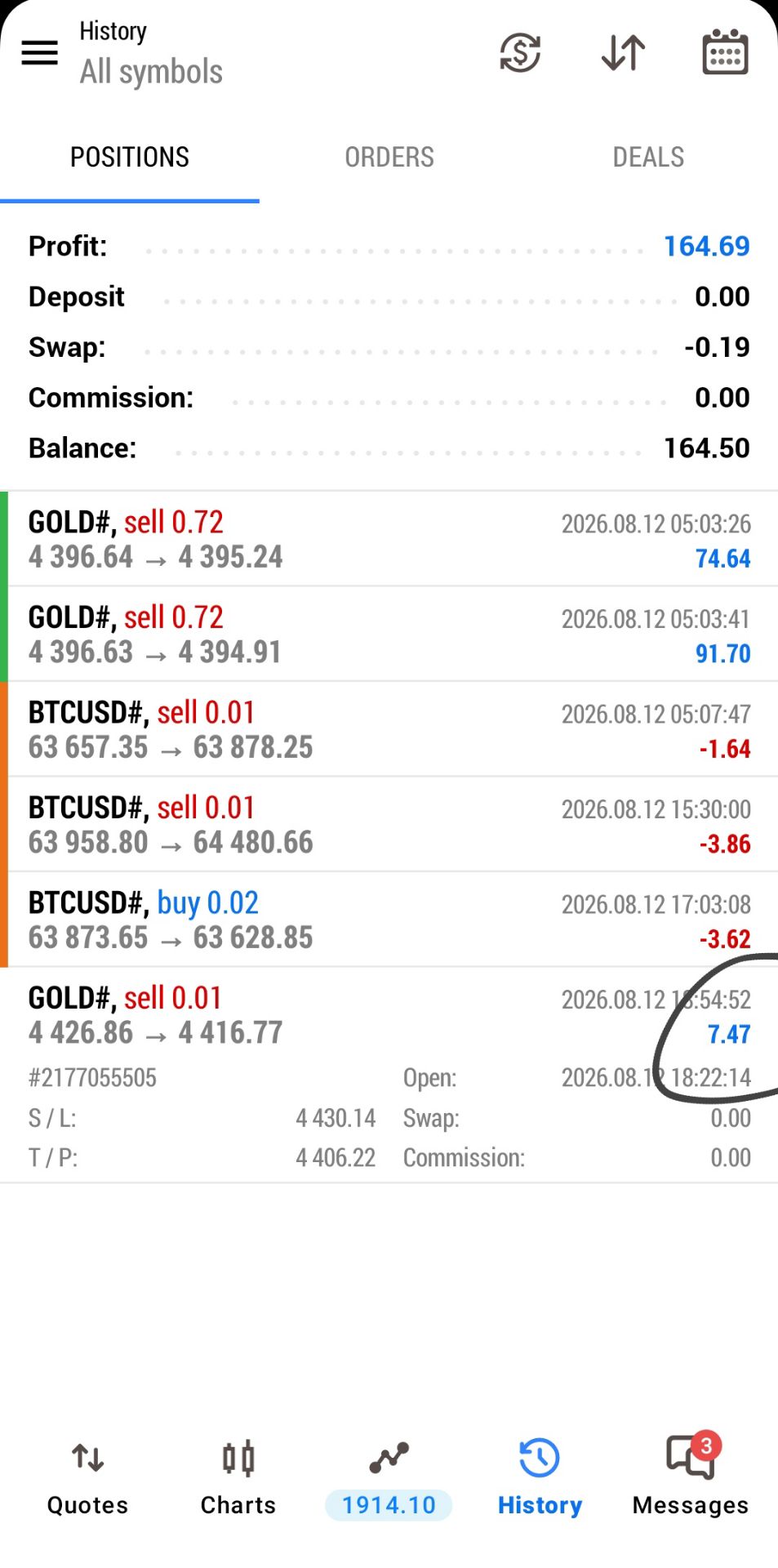Open the sort arrows option
The width and height of the screenshot is (778, 1568).
pos(623,53)
